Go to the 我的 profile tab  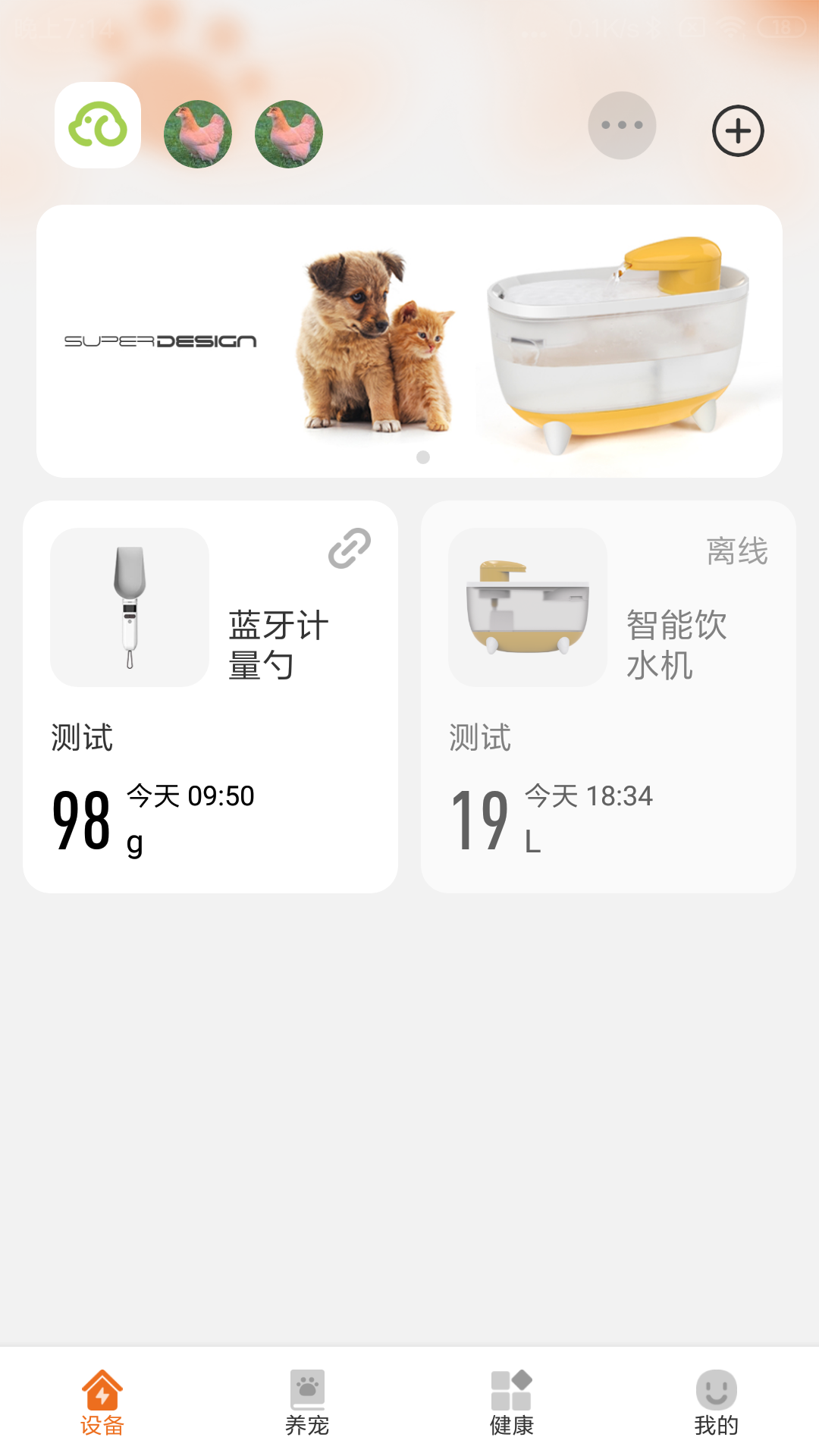tap(717, 1403)
